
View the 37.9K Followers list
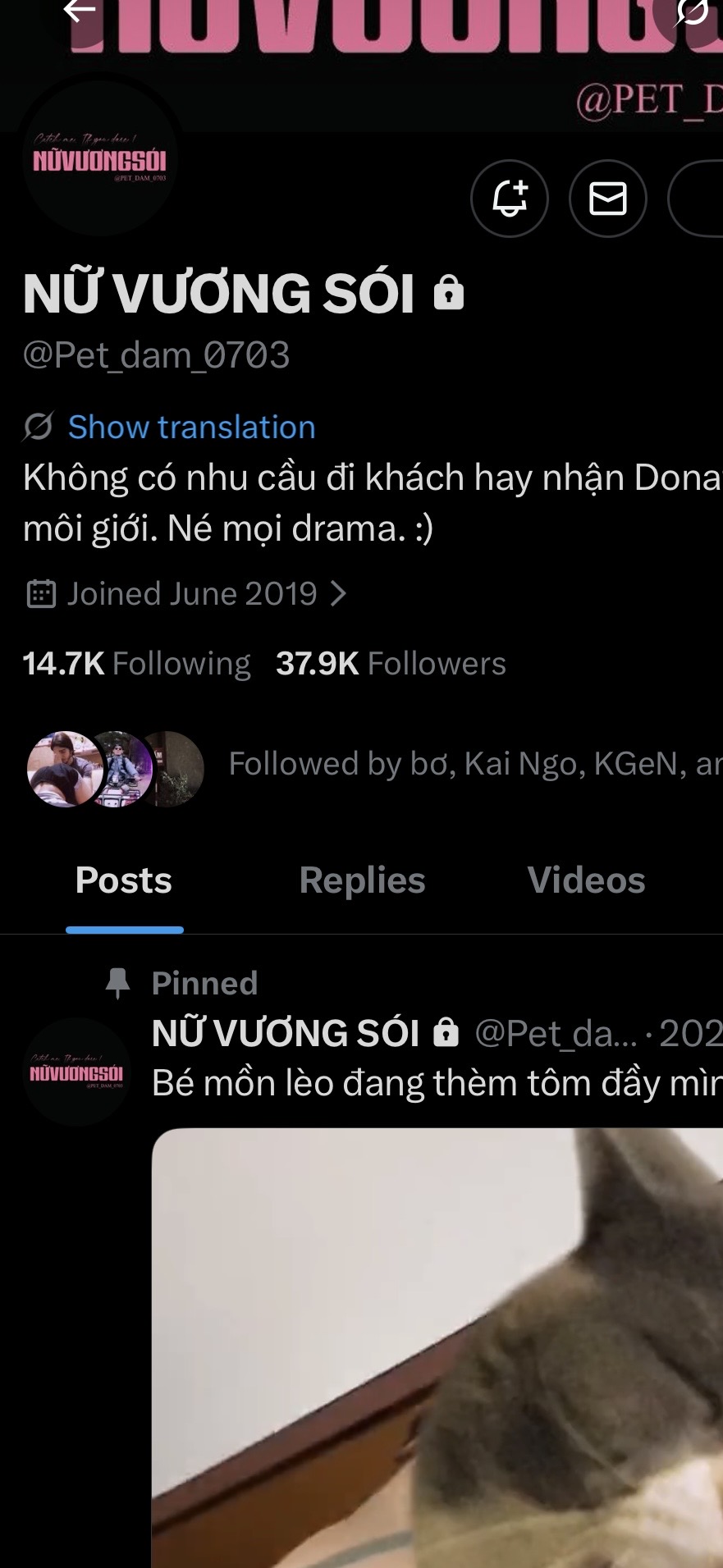[x=391, y=664]
